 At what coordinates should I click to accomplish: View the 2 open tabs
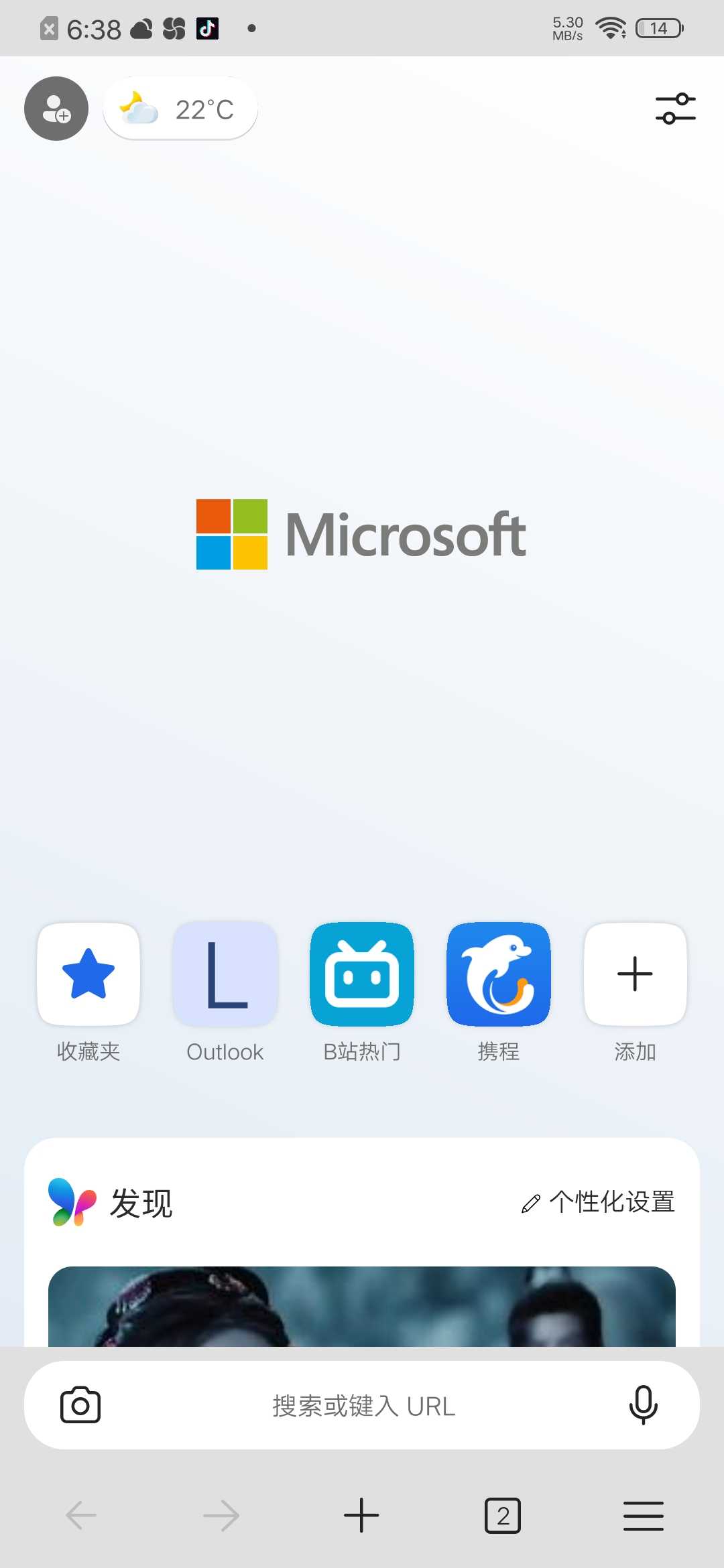click(x=502, y=1516)
